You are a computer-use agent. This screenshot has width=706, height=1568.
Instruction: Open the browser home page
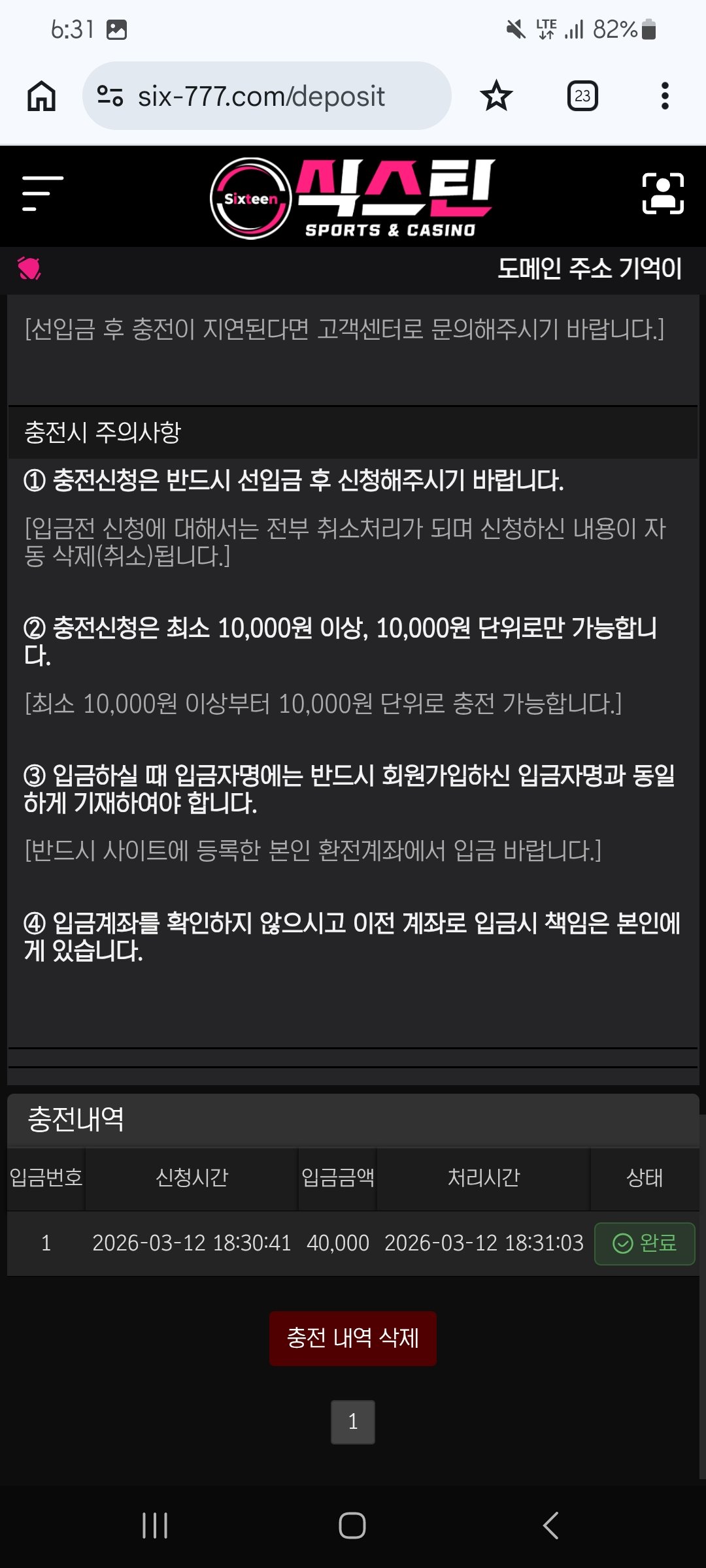(41, 96)
